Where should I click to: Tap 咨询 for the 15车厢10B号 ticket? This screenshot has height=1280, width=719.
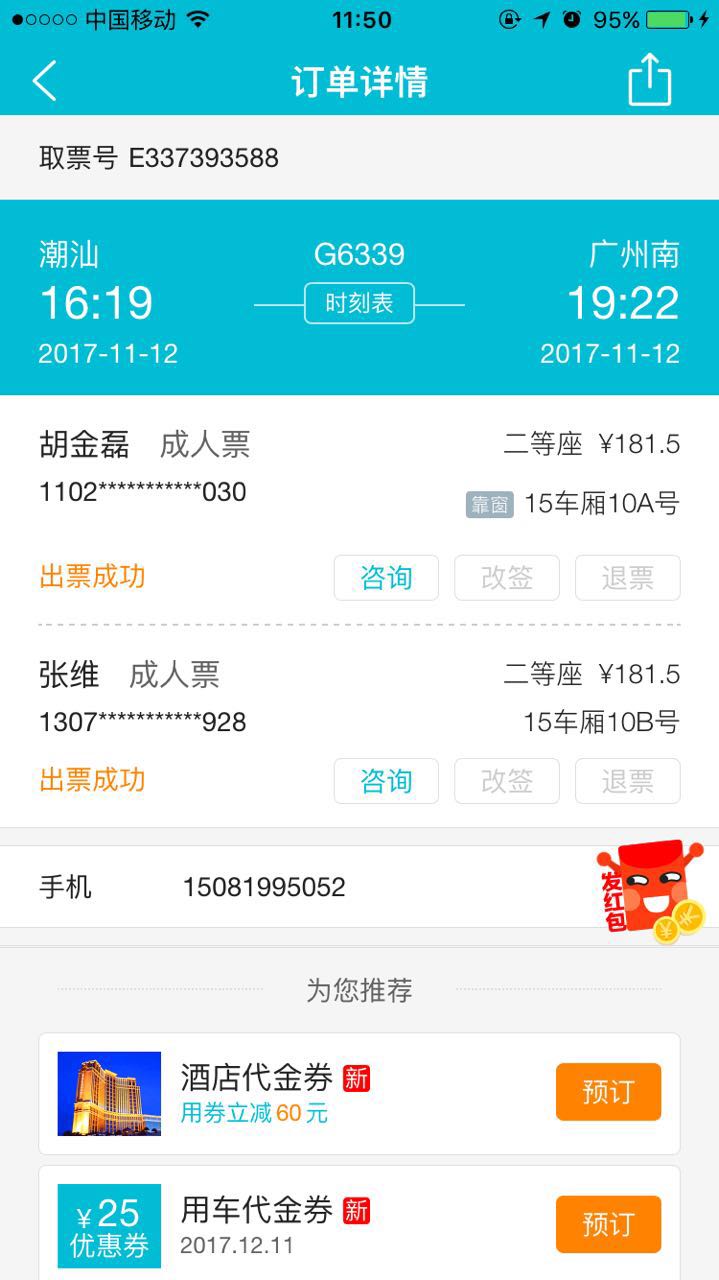pyautogui.click(x=386, y=781)
